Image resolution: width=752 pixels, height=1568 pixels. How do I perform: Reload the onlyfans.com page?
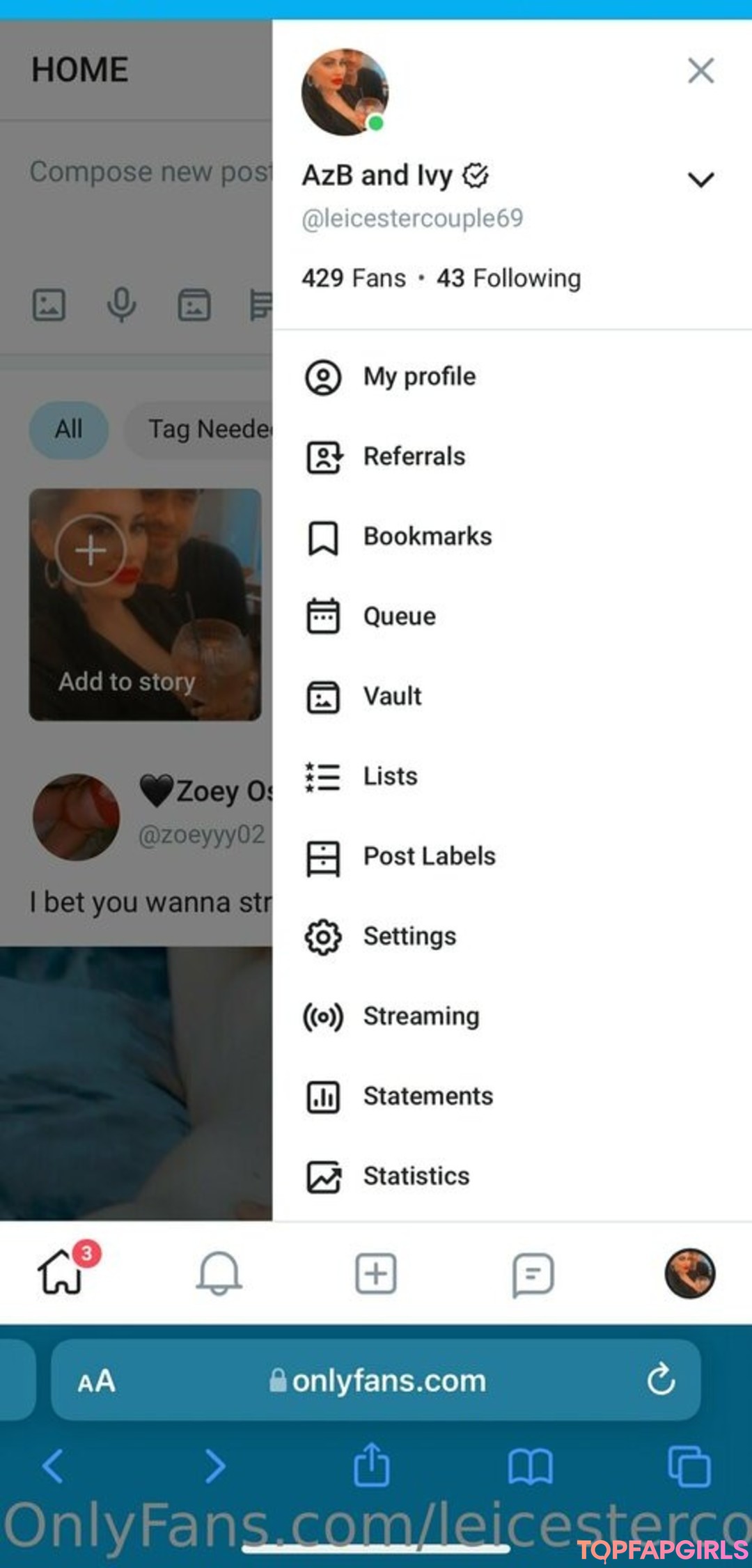(x=661, y=1379)
